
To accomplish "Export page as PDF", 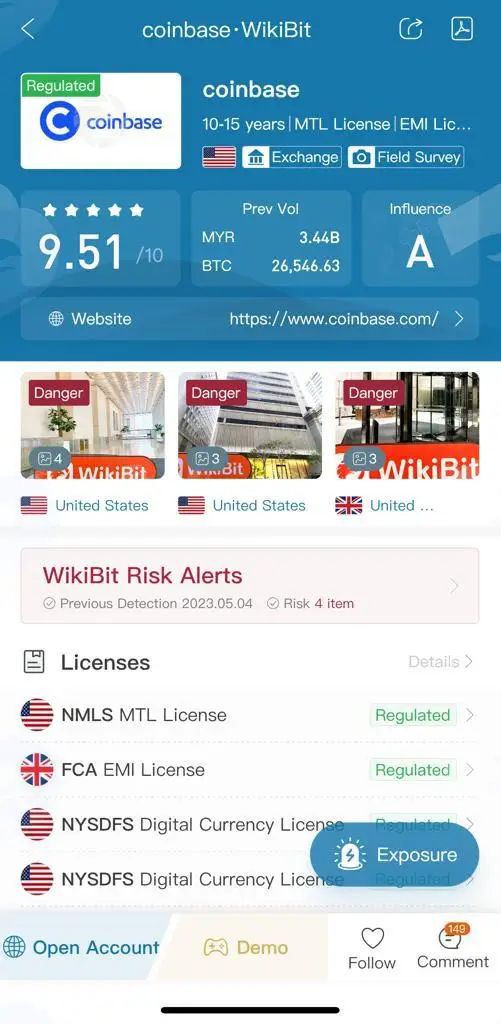I will [462, 29].
